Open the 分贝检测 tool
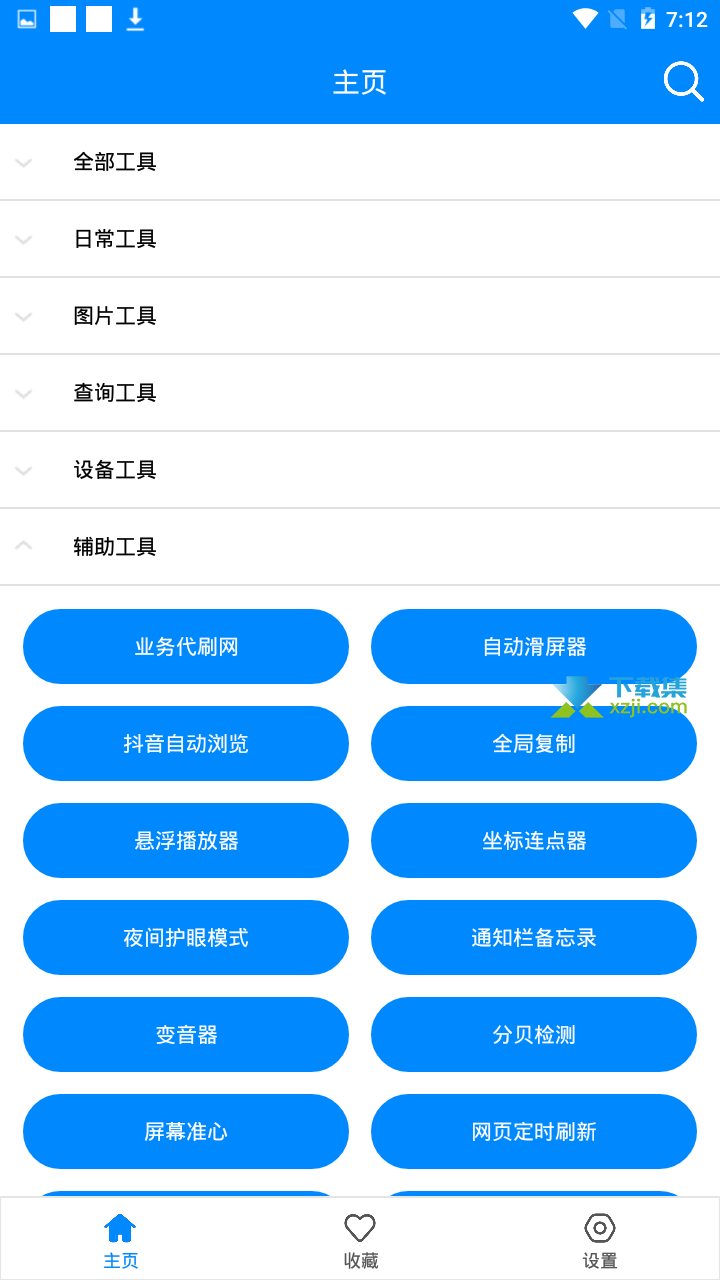The image size is (720, 1280). click(x=534, y=1035)
